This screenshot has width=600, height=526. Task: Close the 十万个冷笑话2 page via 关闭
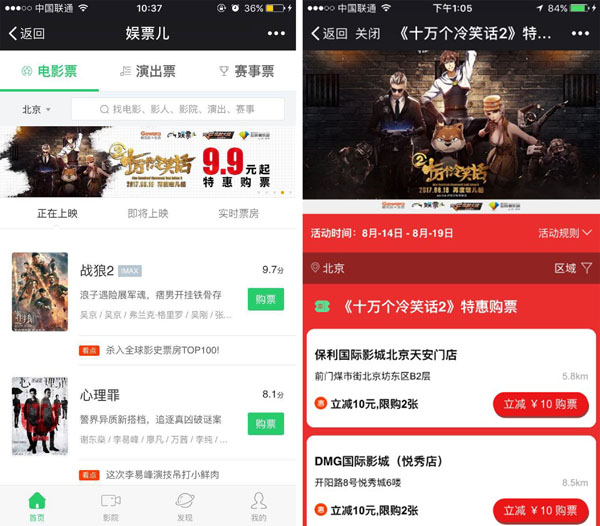tap(368, 33)
